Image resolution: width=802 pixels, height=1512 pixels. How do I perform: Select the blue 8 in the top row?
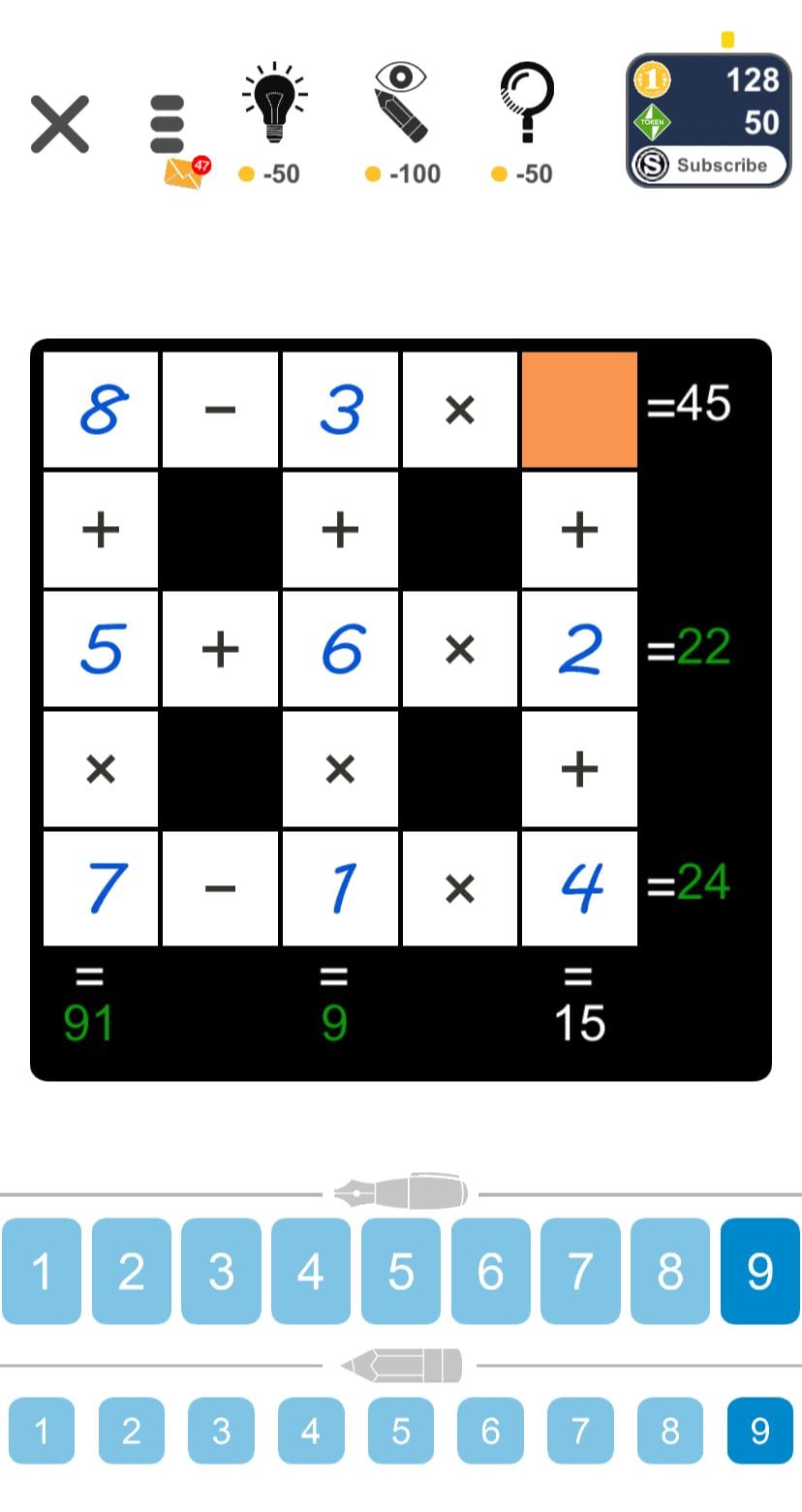coord(101,407)
